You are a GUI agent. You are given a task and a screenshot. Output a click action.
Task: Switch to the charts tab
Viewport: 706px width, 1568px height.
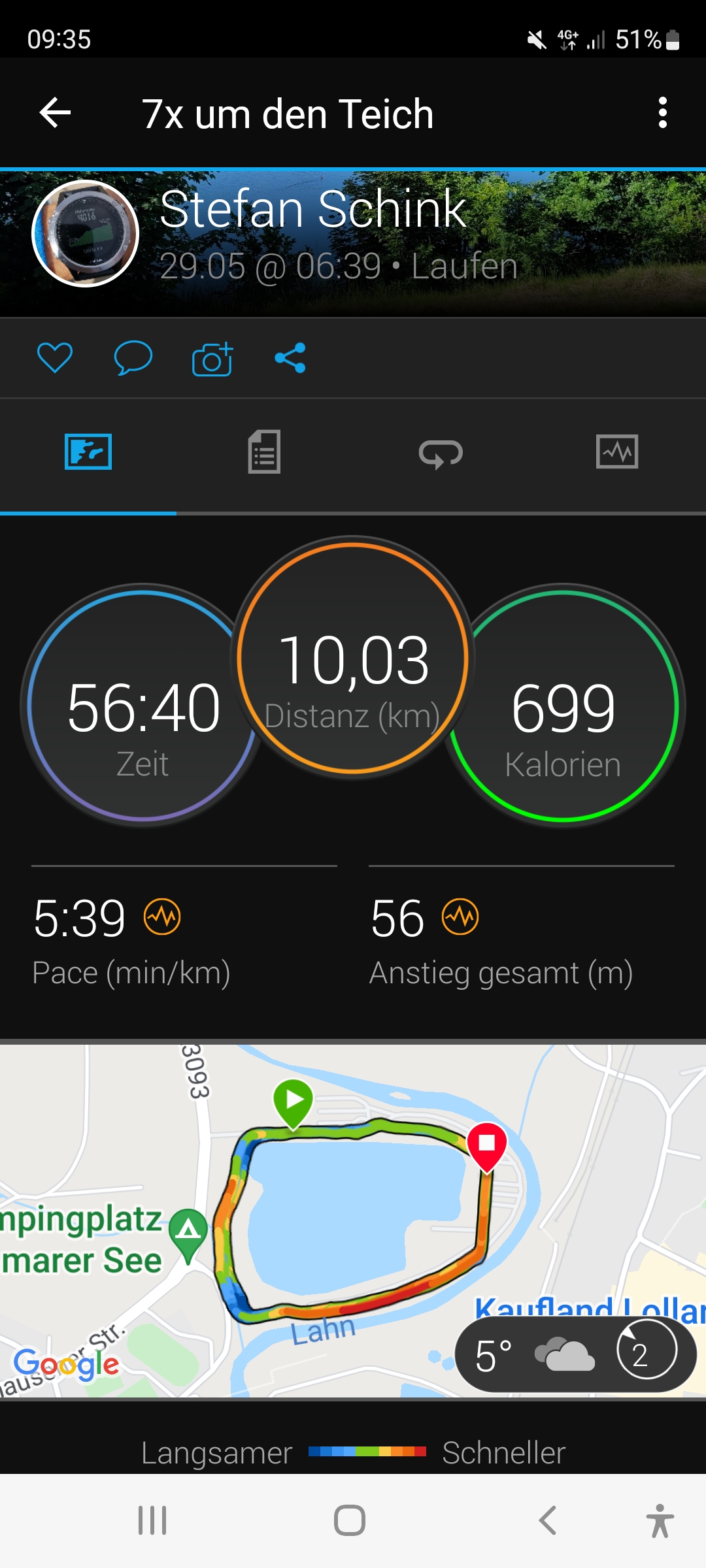tap(616, 451)
